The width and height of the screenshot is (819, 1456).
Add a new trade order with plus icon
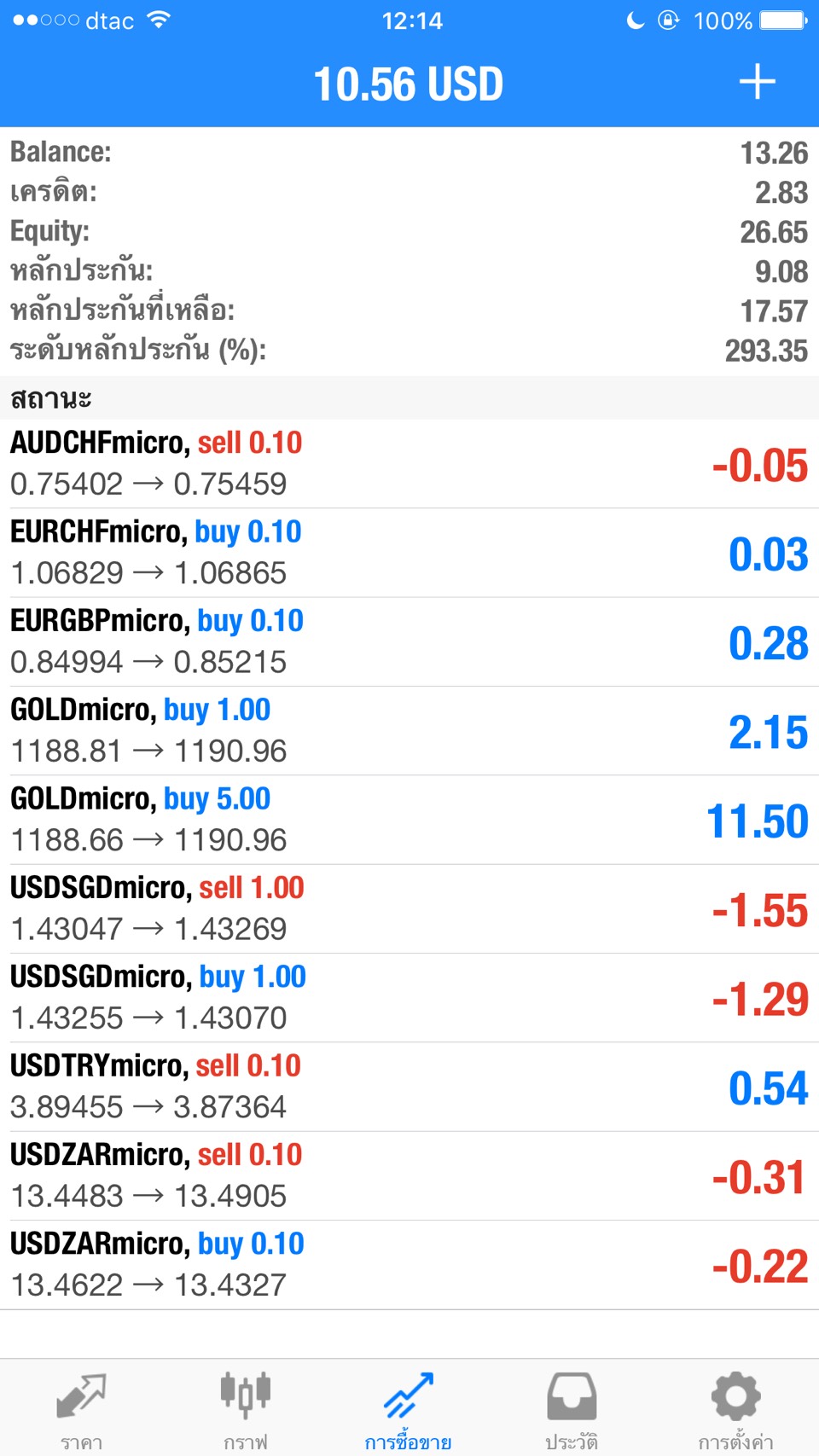click(757, 83)
